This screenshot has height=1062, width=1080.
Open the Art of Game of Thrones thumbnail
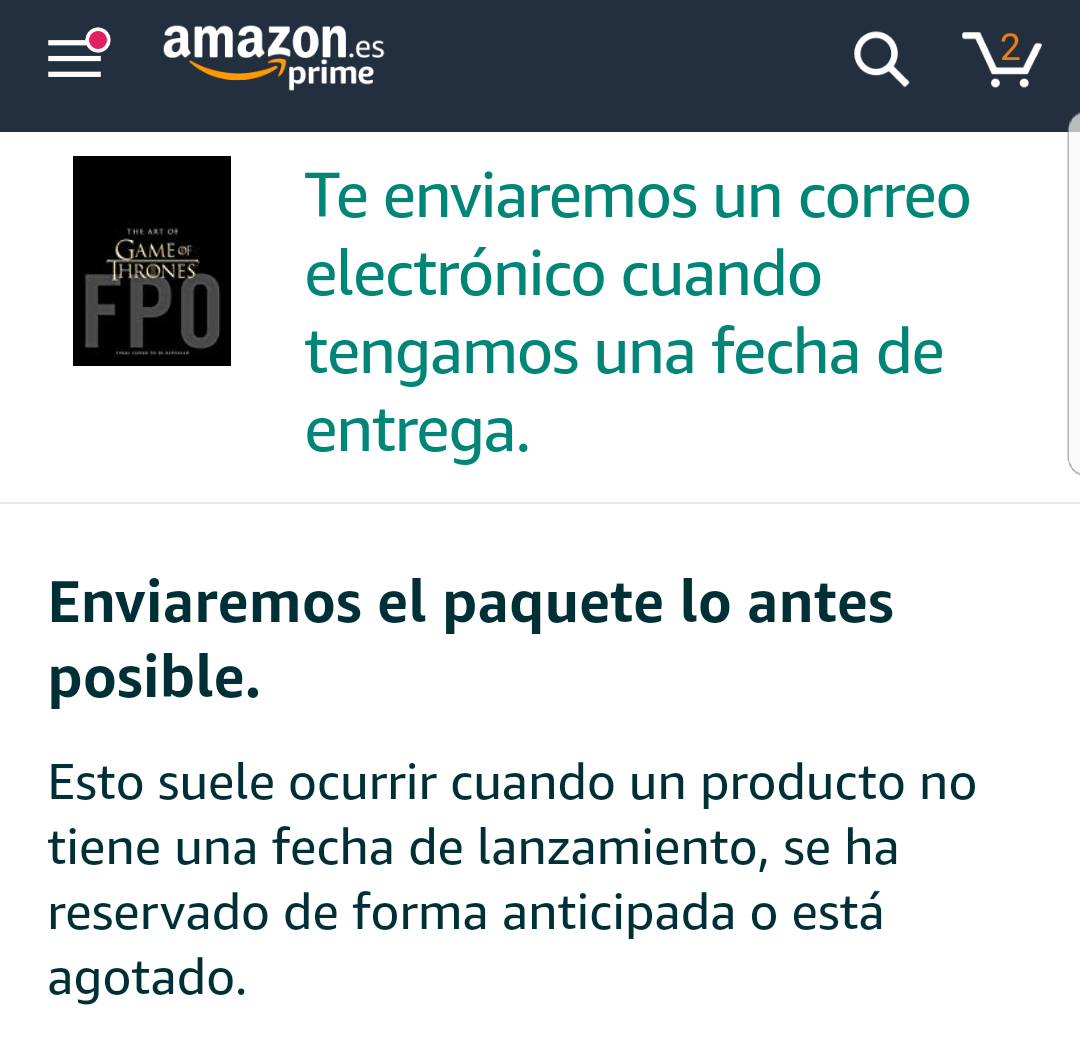point(152,261)
